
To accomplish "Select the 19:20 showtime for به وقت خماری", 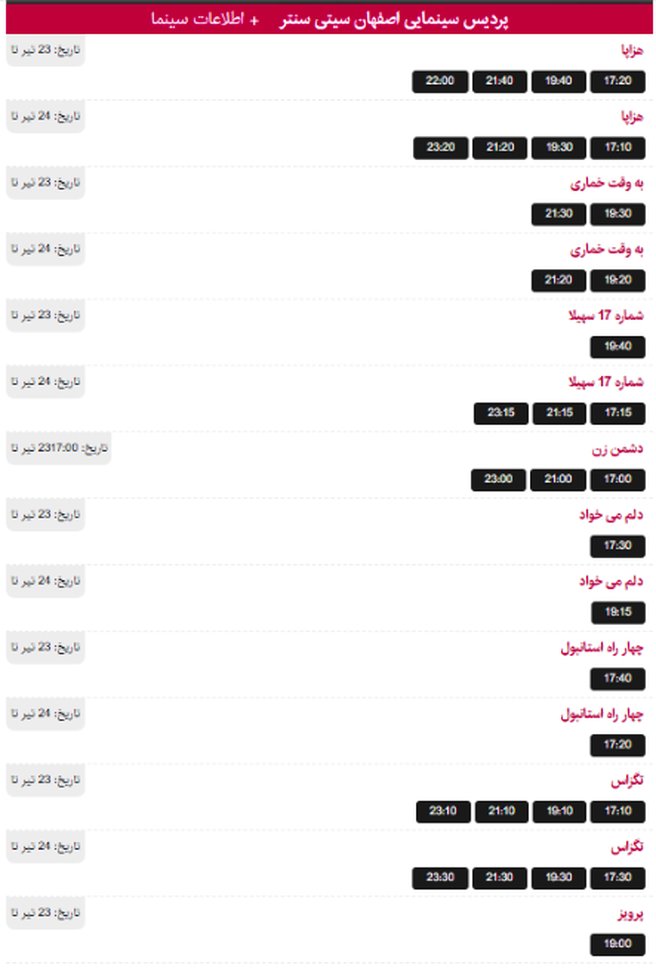I will click(x=618, y=280).
